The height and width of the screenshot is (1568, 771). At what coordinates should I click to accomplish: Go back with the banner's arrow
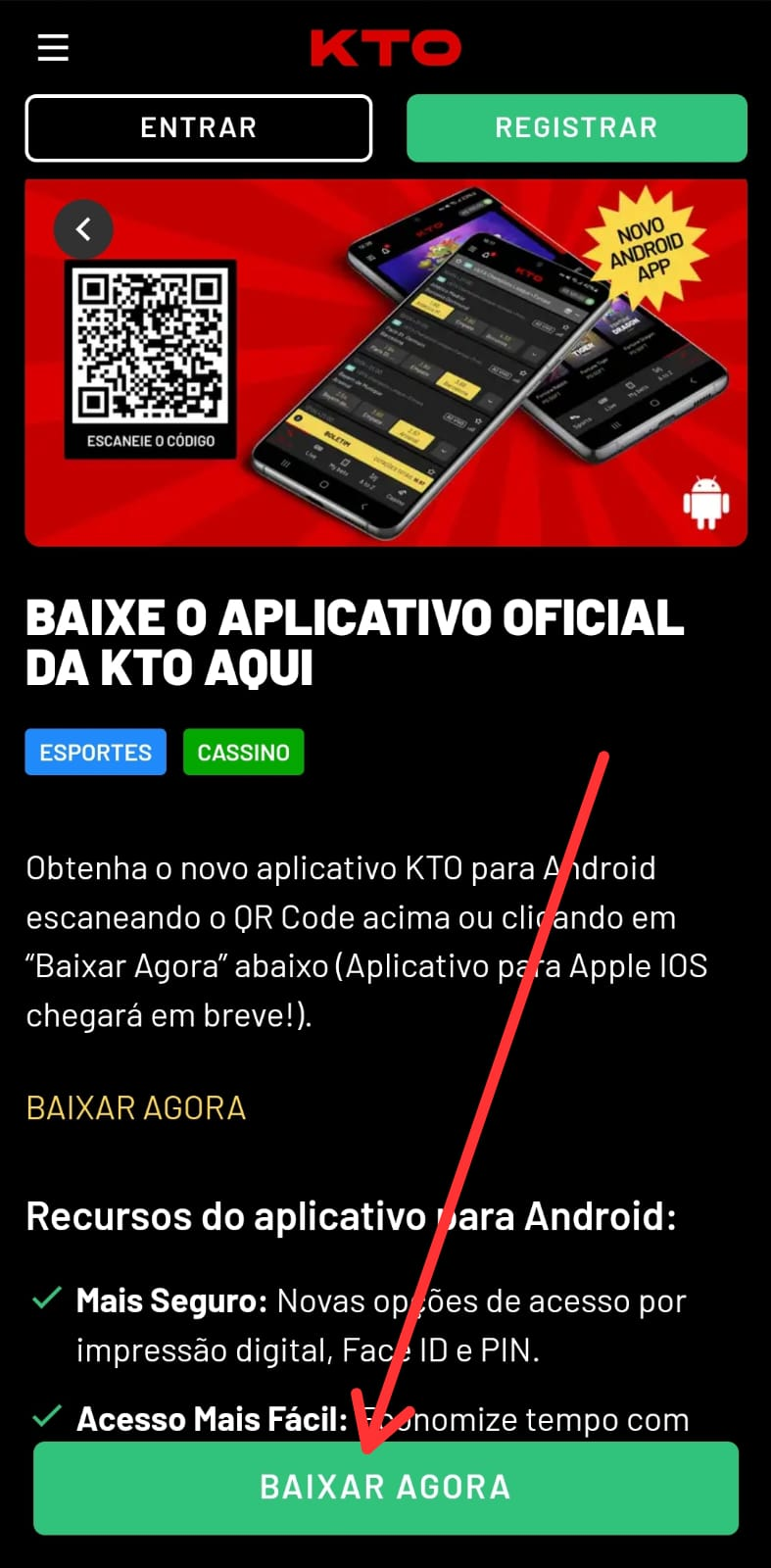click(x=83, y=229)
